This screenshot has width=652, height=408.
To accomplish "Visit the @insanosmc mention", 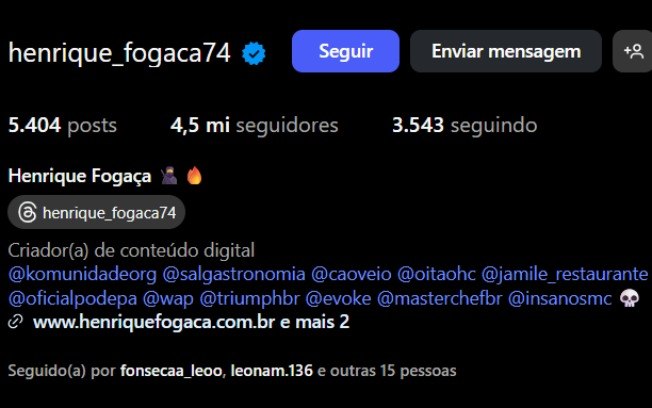I will [559, 298].
